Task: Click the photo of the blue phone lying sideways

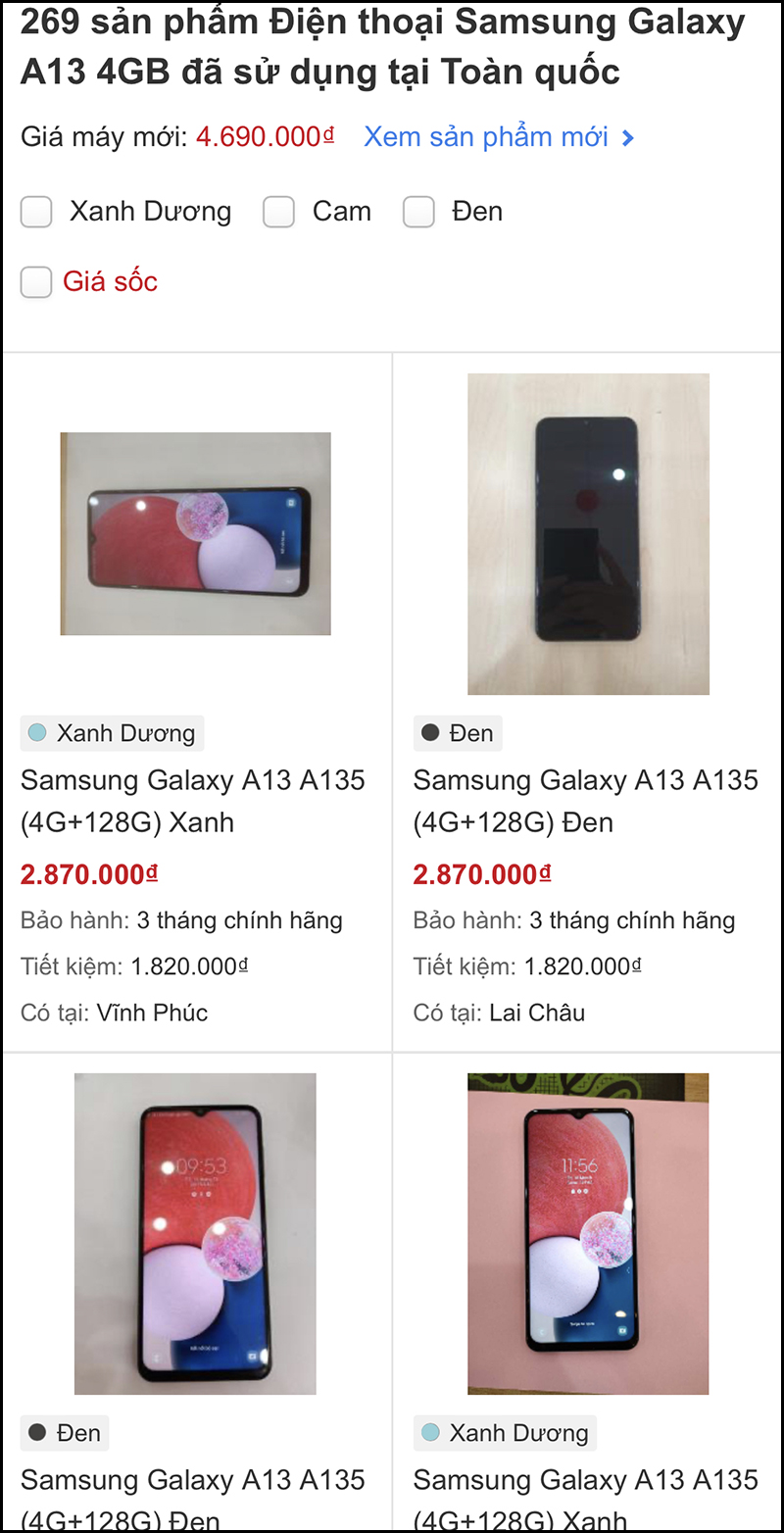Action: [x=195, y=533]
